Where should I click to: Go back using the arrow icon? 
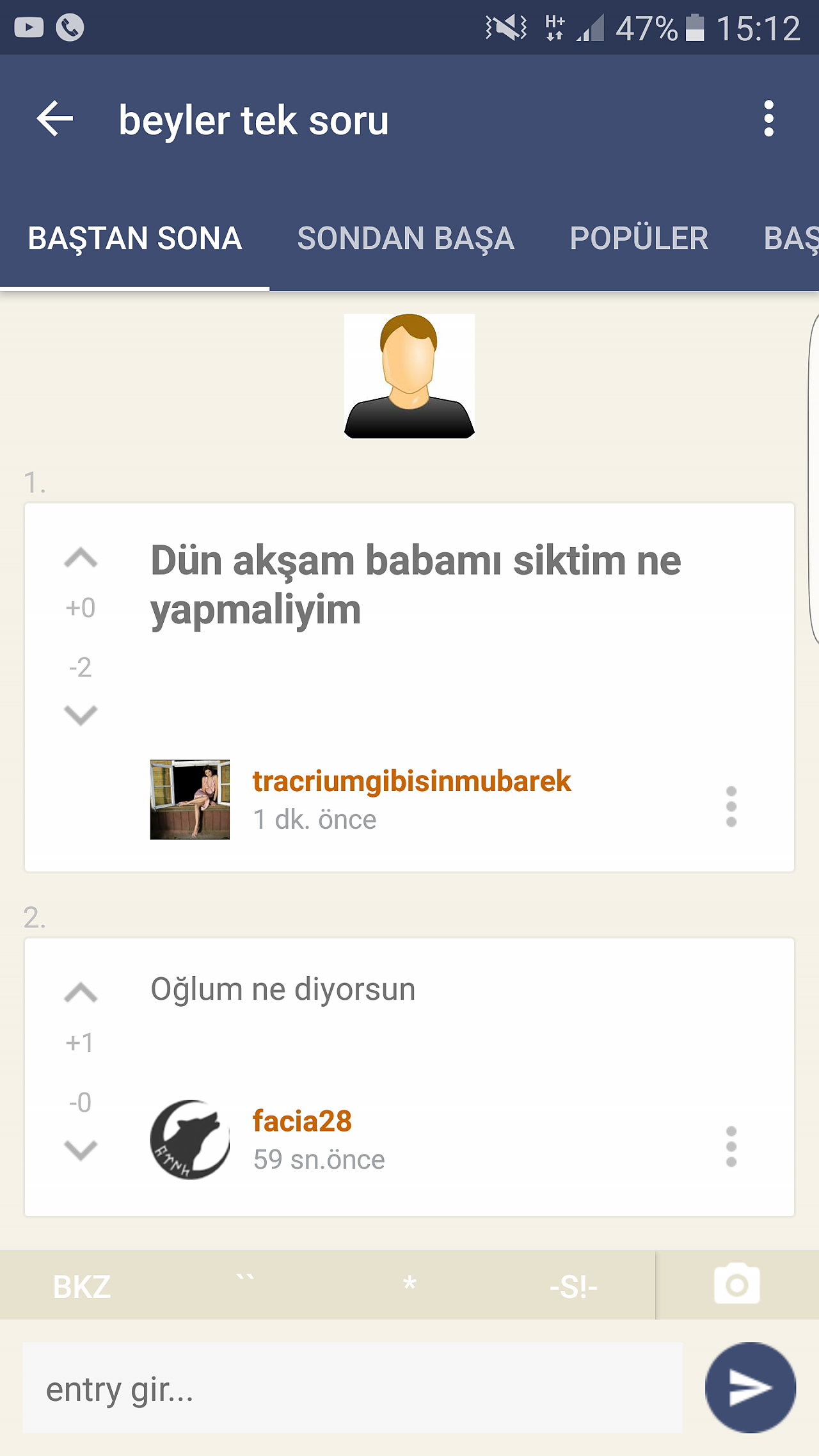click(55, 119)
